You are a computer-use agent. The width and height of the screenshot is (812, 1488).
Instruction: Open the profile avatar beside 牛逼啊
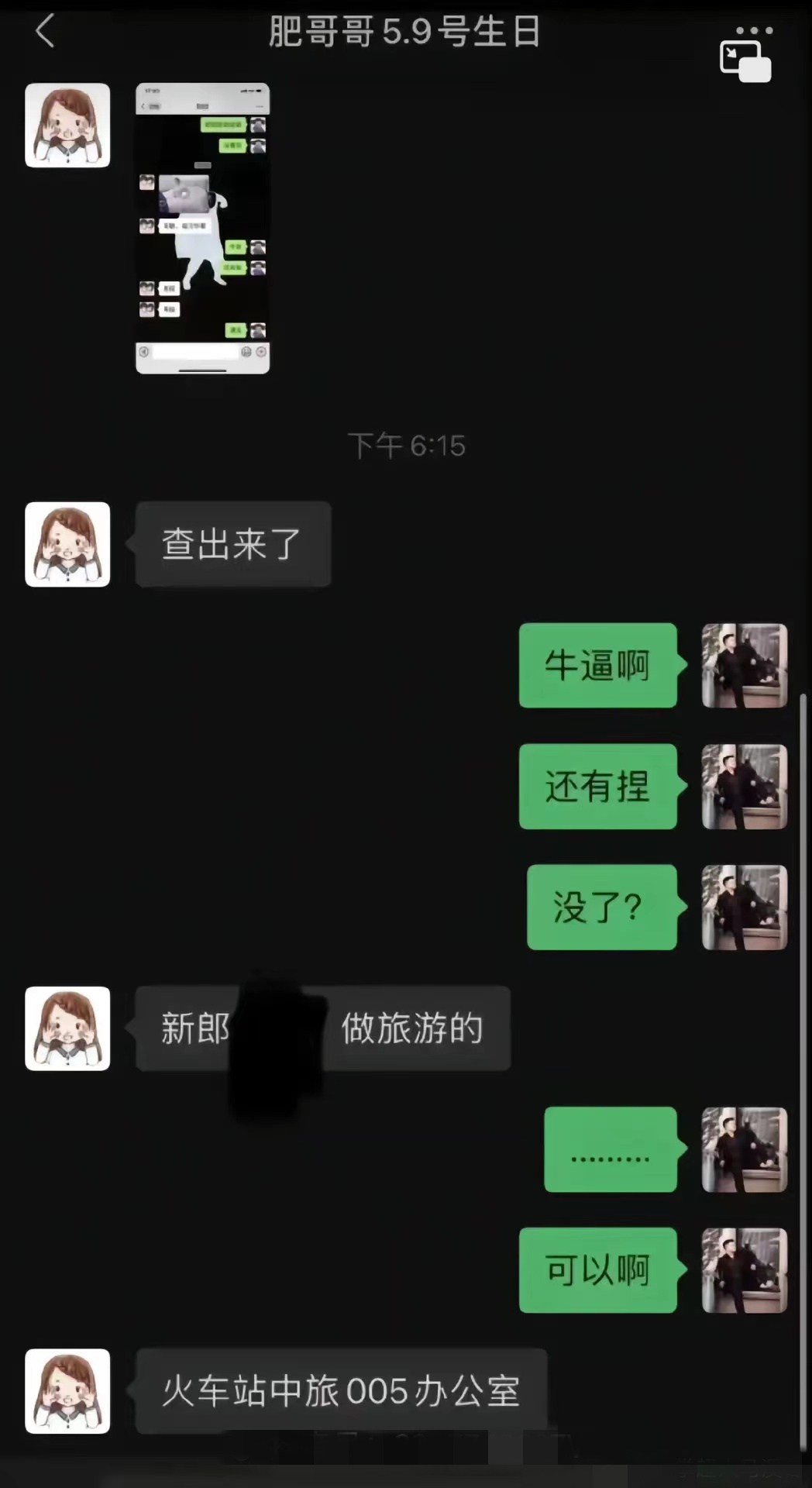click(744, 666)
